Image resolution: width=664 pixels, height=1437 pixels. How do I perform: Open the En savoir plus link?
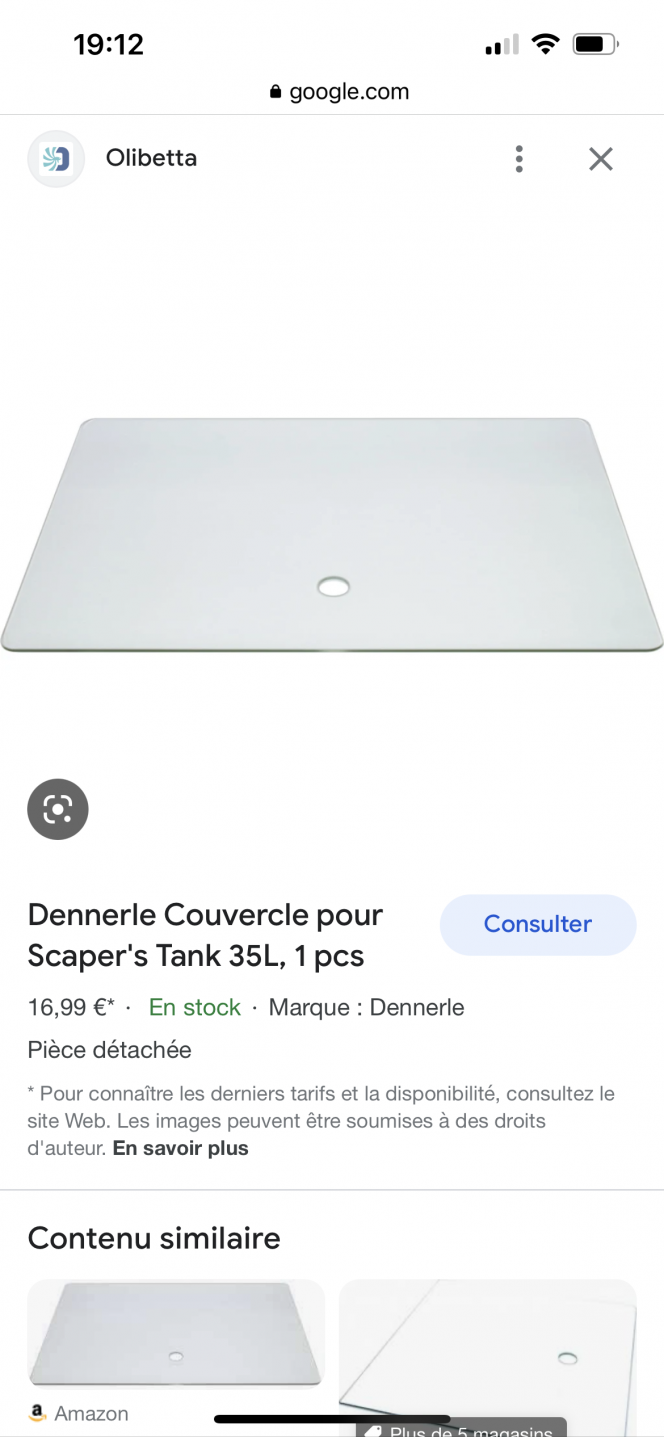(x=180, y=1148)
